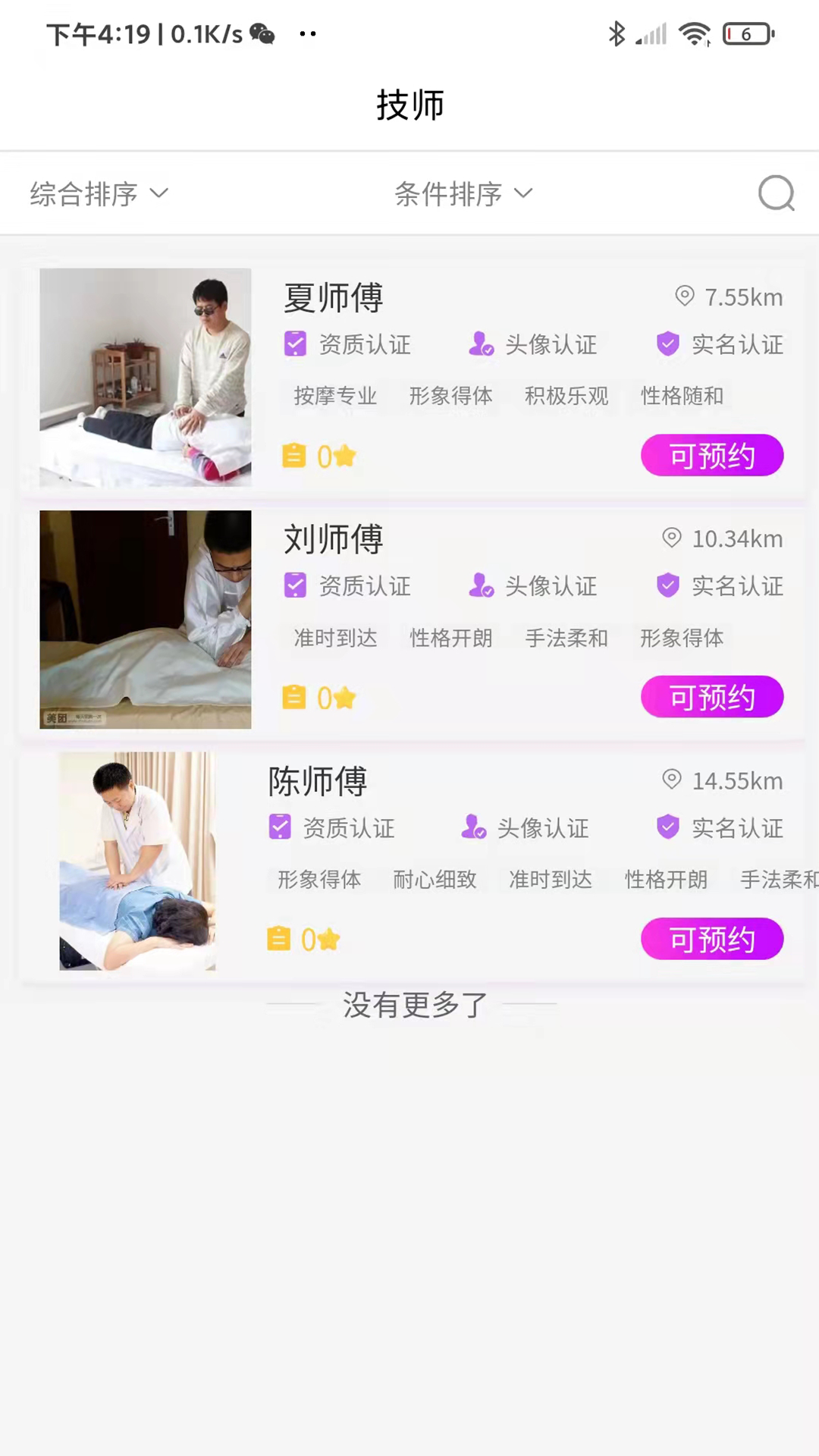
Task: Tap the search magnifier icon
Action: point(776,193)
